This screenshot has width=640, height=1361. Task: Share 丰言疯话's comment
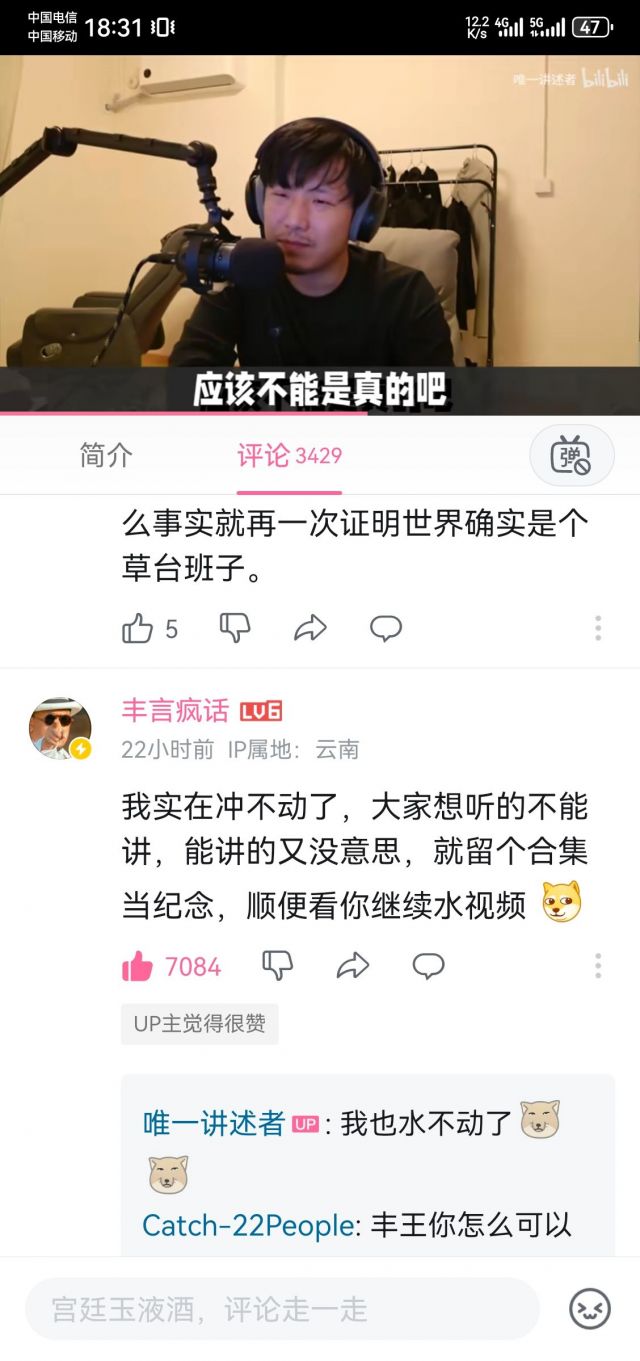point(353,966)
